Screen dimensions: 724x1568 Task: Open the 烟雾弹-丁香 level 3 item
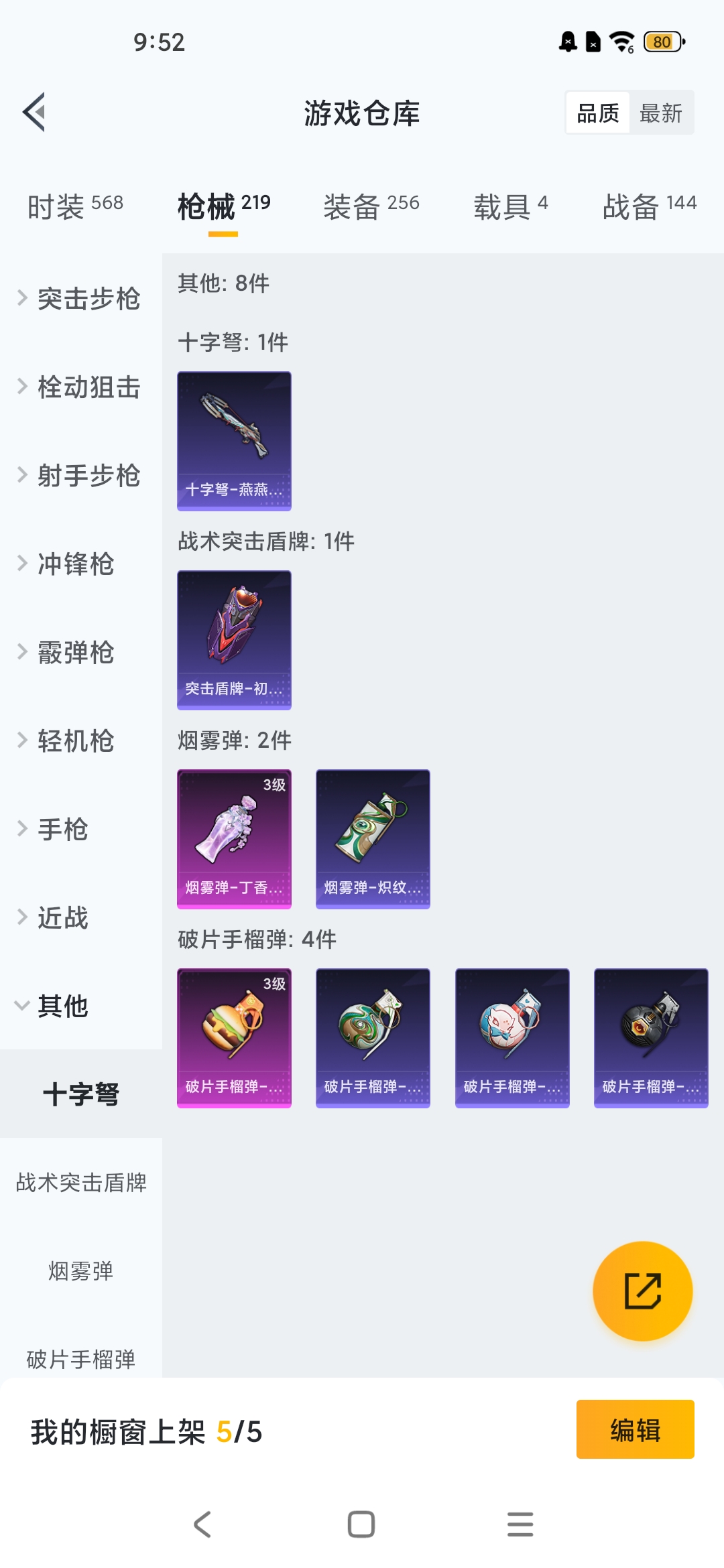[x=234, y=839]
